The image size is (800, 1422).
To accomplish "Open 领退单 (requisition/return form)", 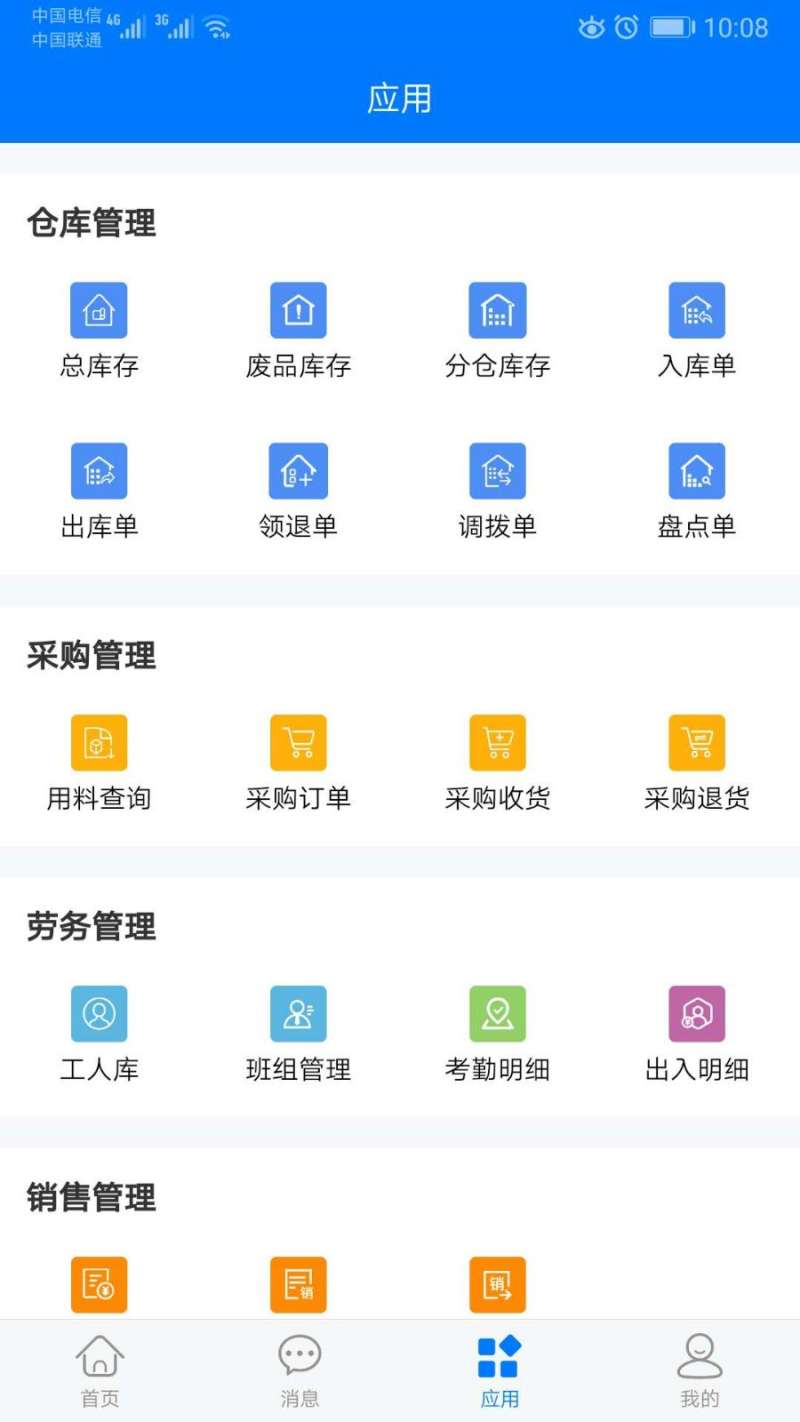I will click(298, 470).
